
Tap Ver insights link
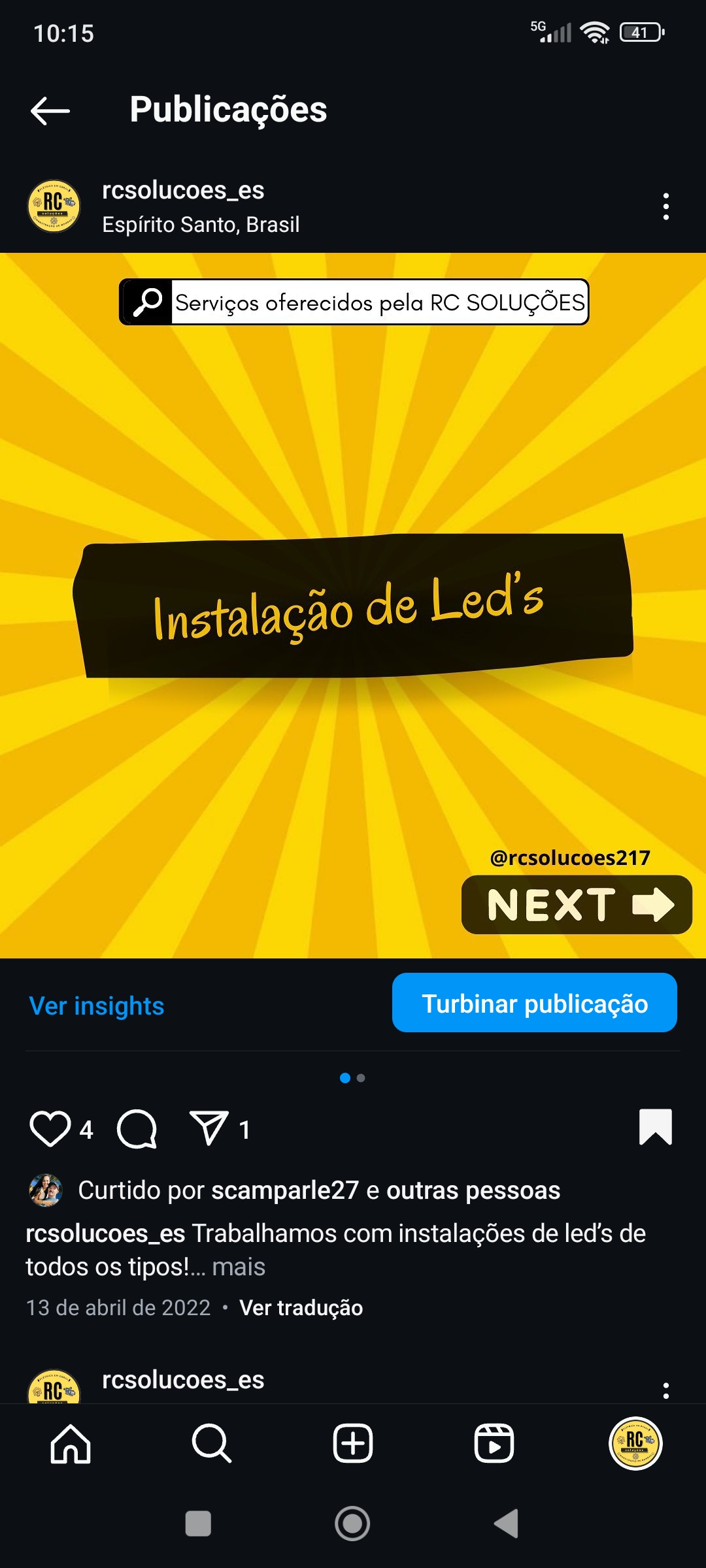point(97,1005)
